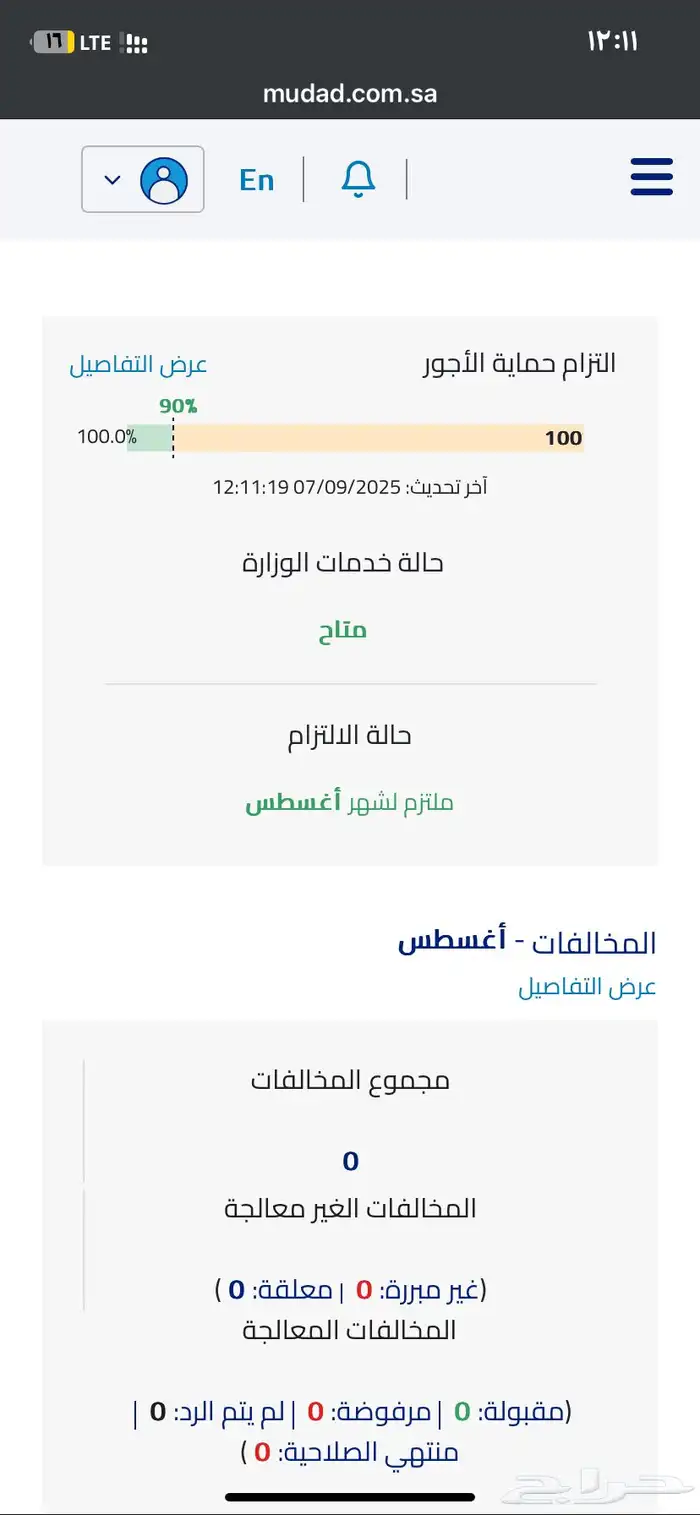Screen dimensions: 700x1515
Task: Tap the mudad.com.sa address bar
Action: 350,94
